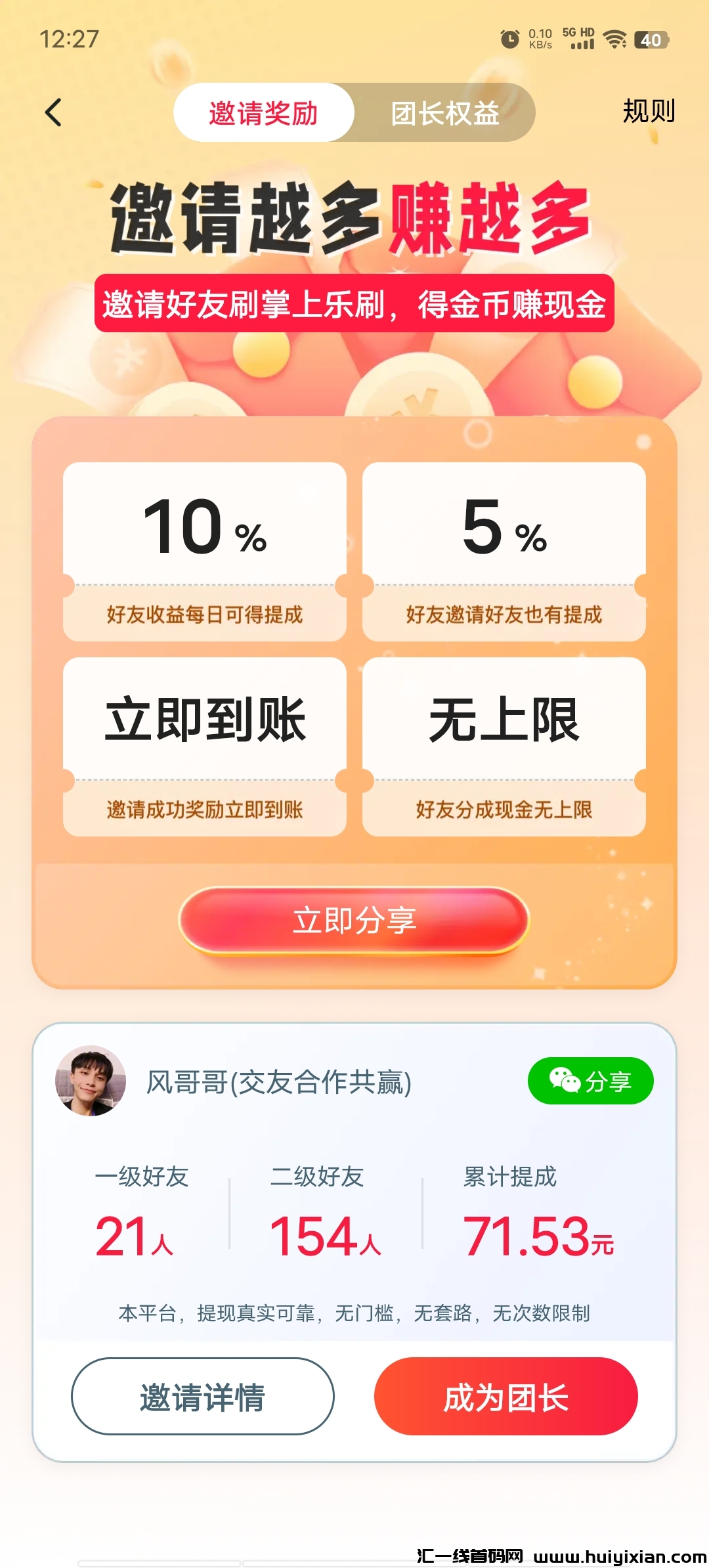Go back using the top-left arrow
The height and width of the screenshot is (1568, 709).
[54, 112]
